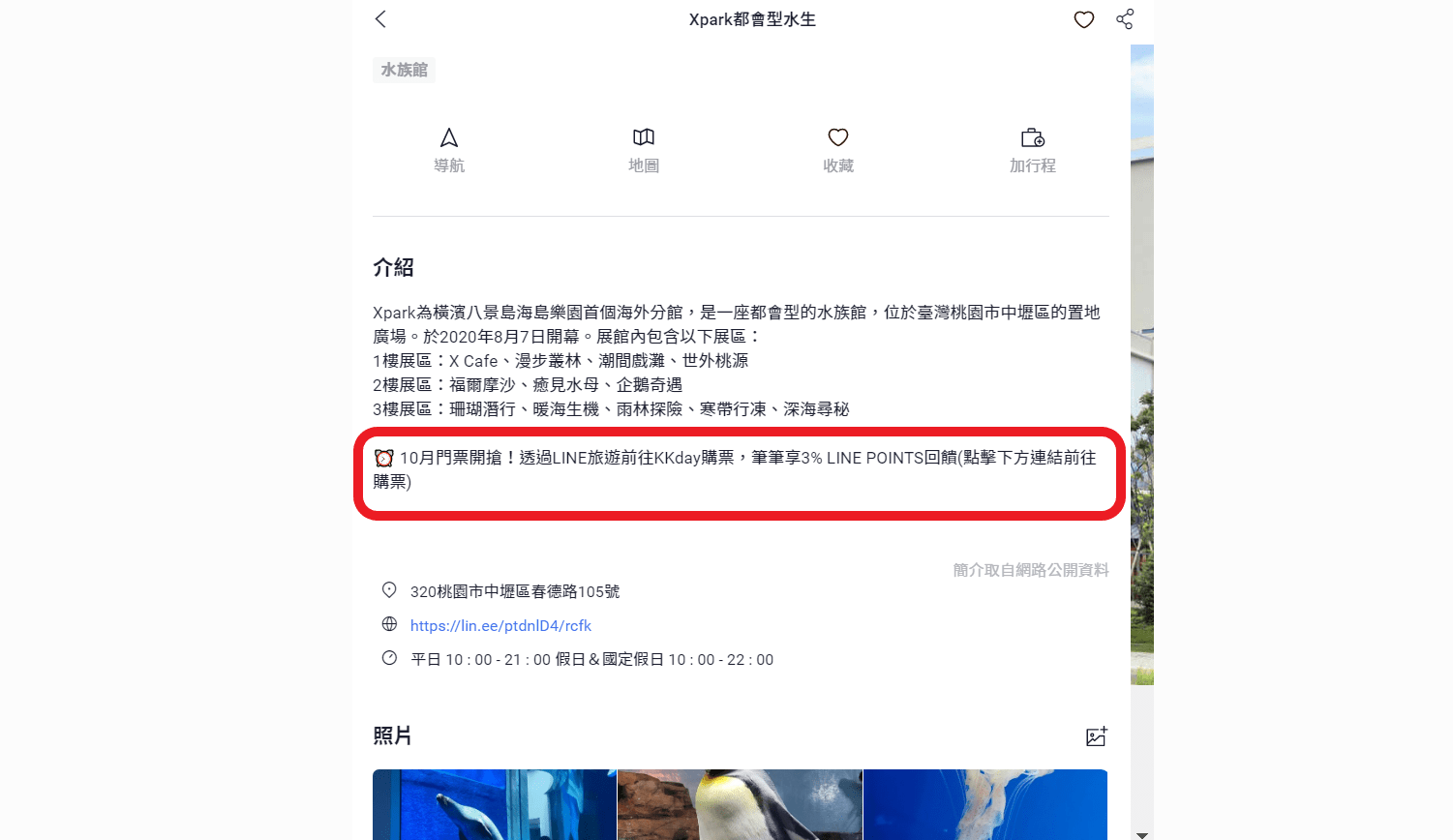Tap the 水族館 category tag
The image size is (1453, 840).
[x=404, y=70]
